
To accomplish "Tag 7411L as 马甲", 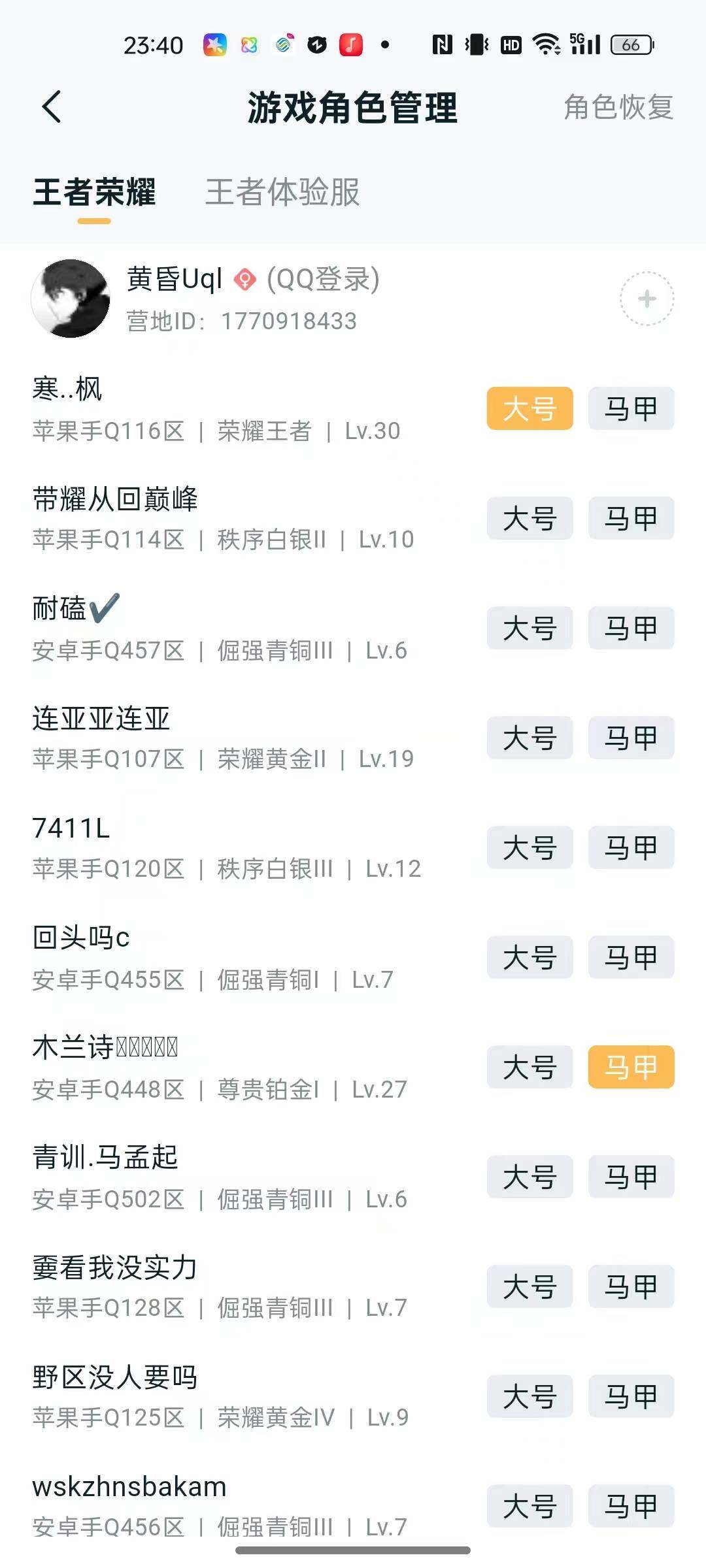I will pos(630,848).
